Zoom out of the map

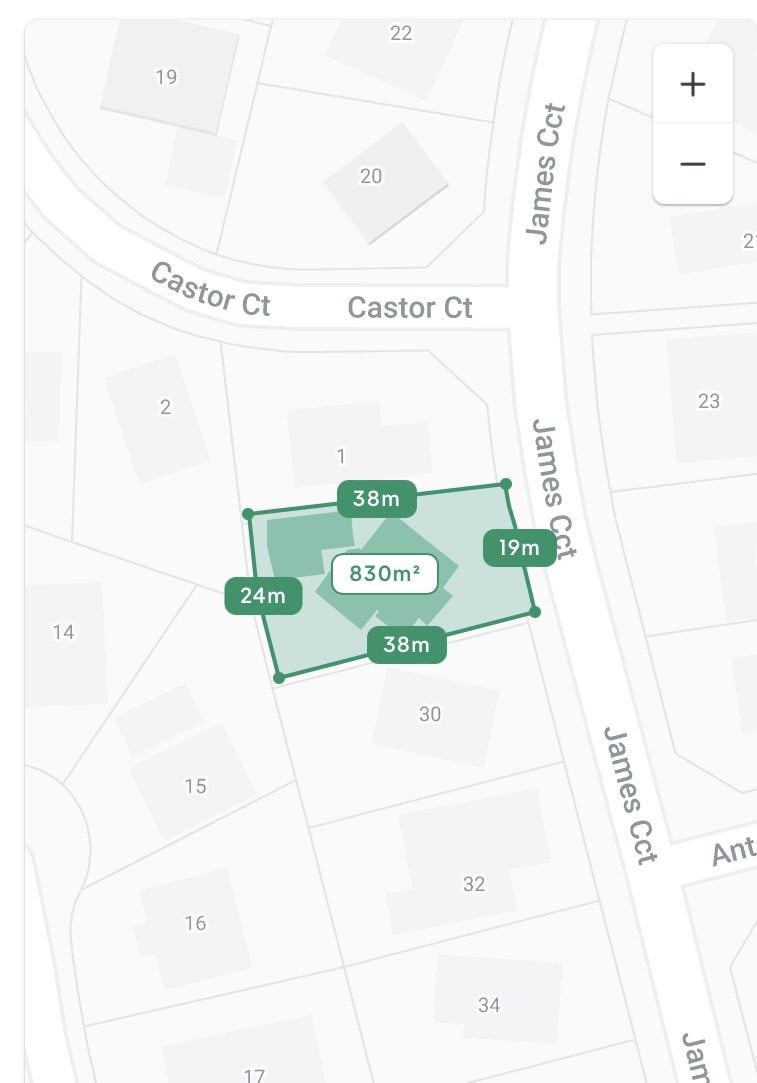pos(692,164)
